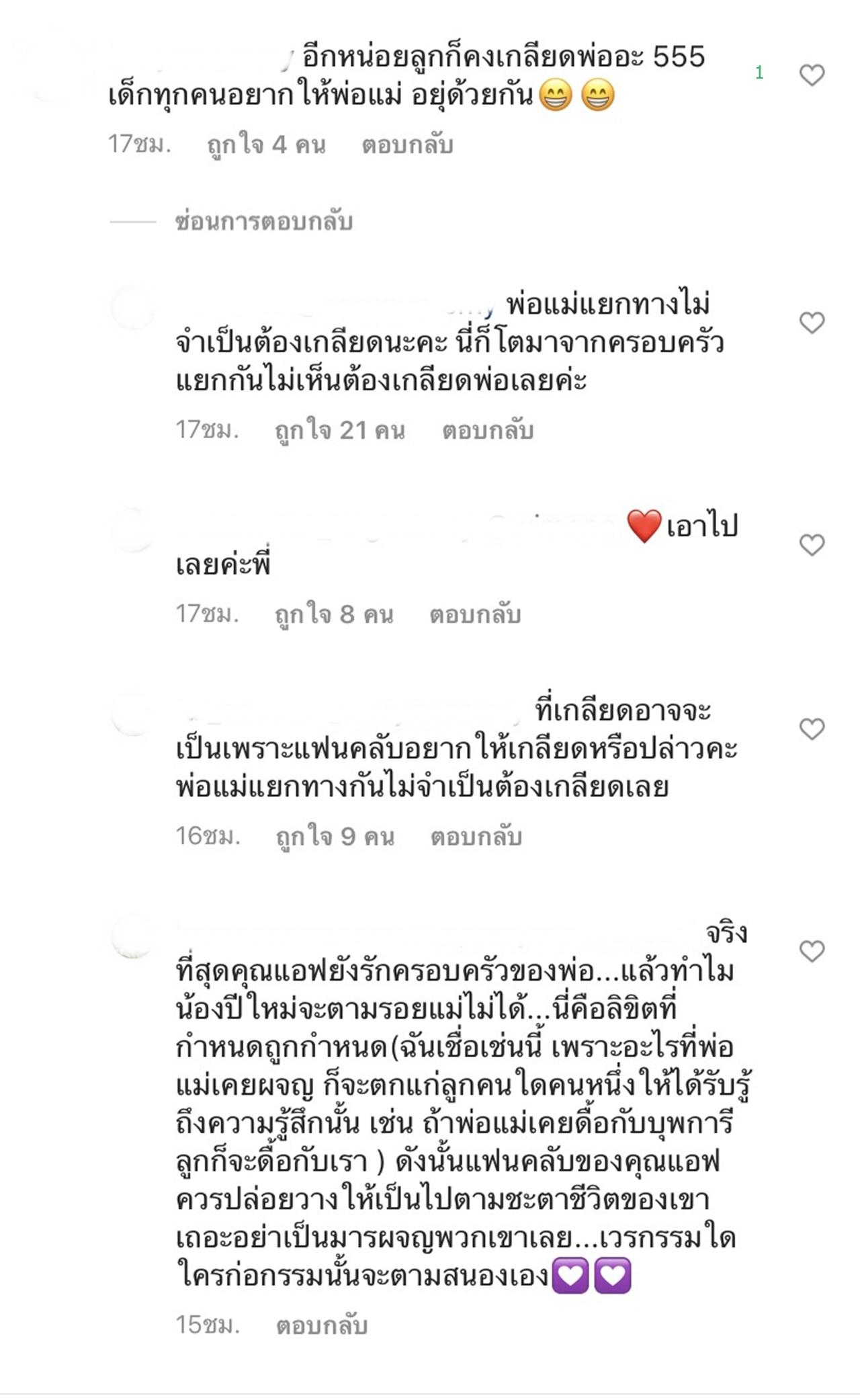Reply to the comment with 9 likes

pos(476,837)
